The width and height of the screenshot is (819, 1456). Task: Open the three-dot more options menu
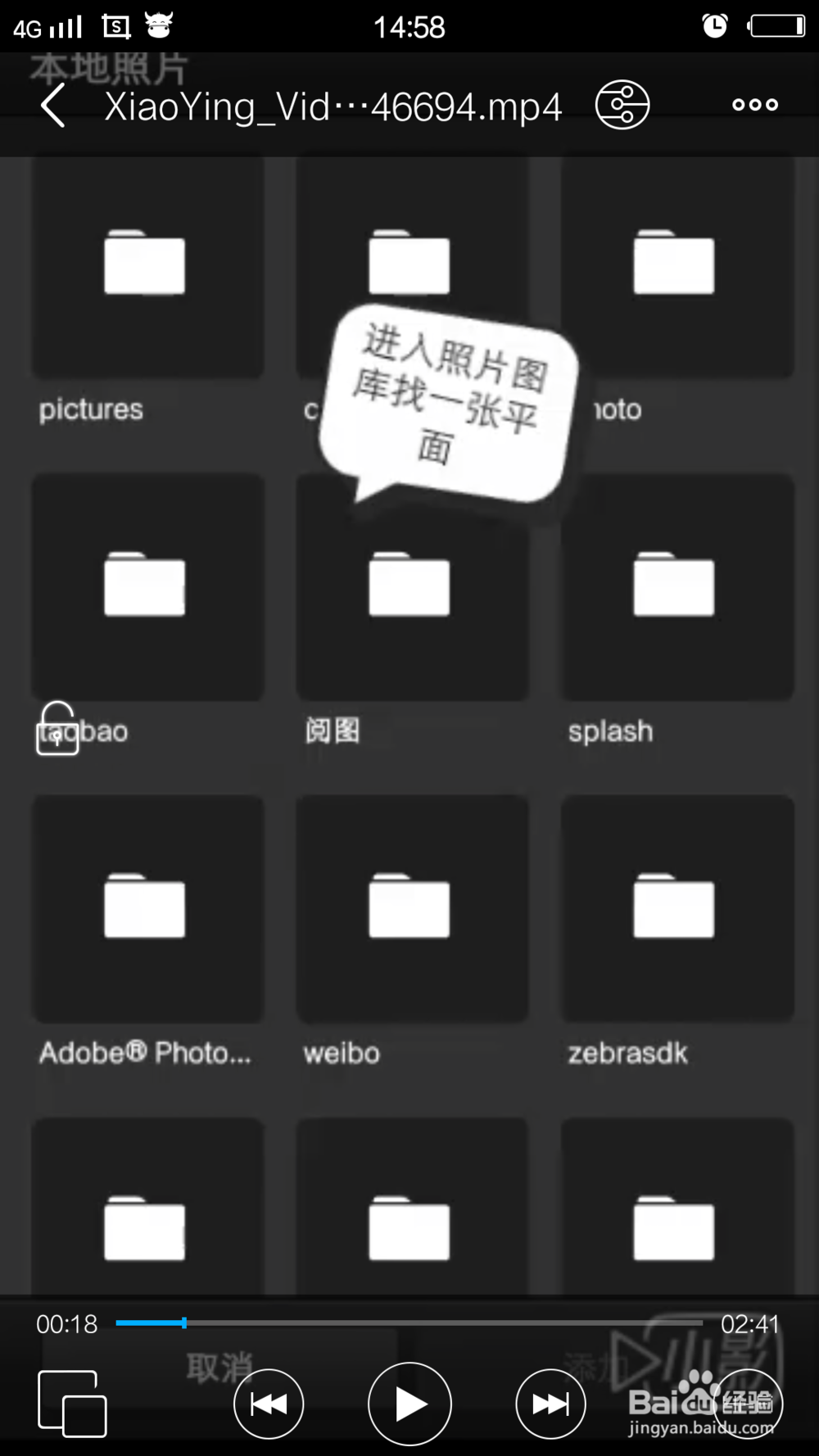[753, 104]
